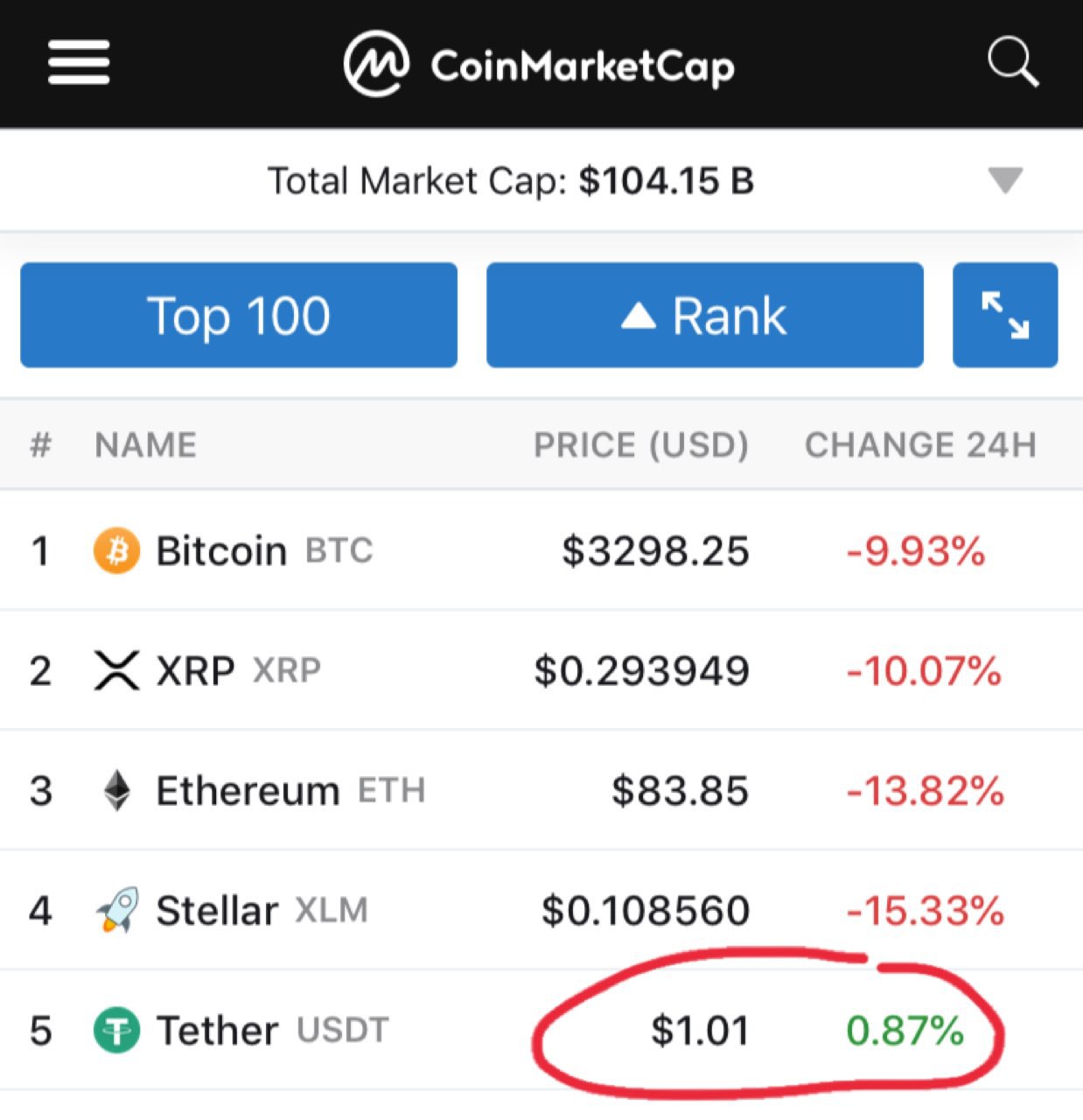Go to CoinMarketCap home logo
The width and height of the screenshot is (1083, 1120).
(x=539, y=65)
